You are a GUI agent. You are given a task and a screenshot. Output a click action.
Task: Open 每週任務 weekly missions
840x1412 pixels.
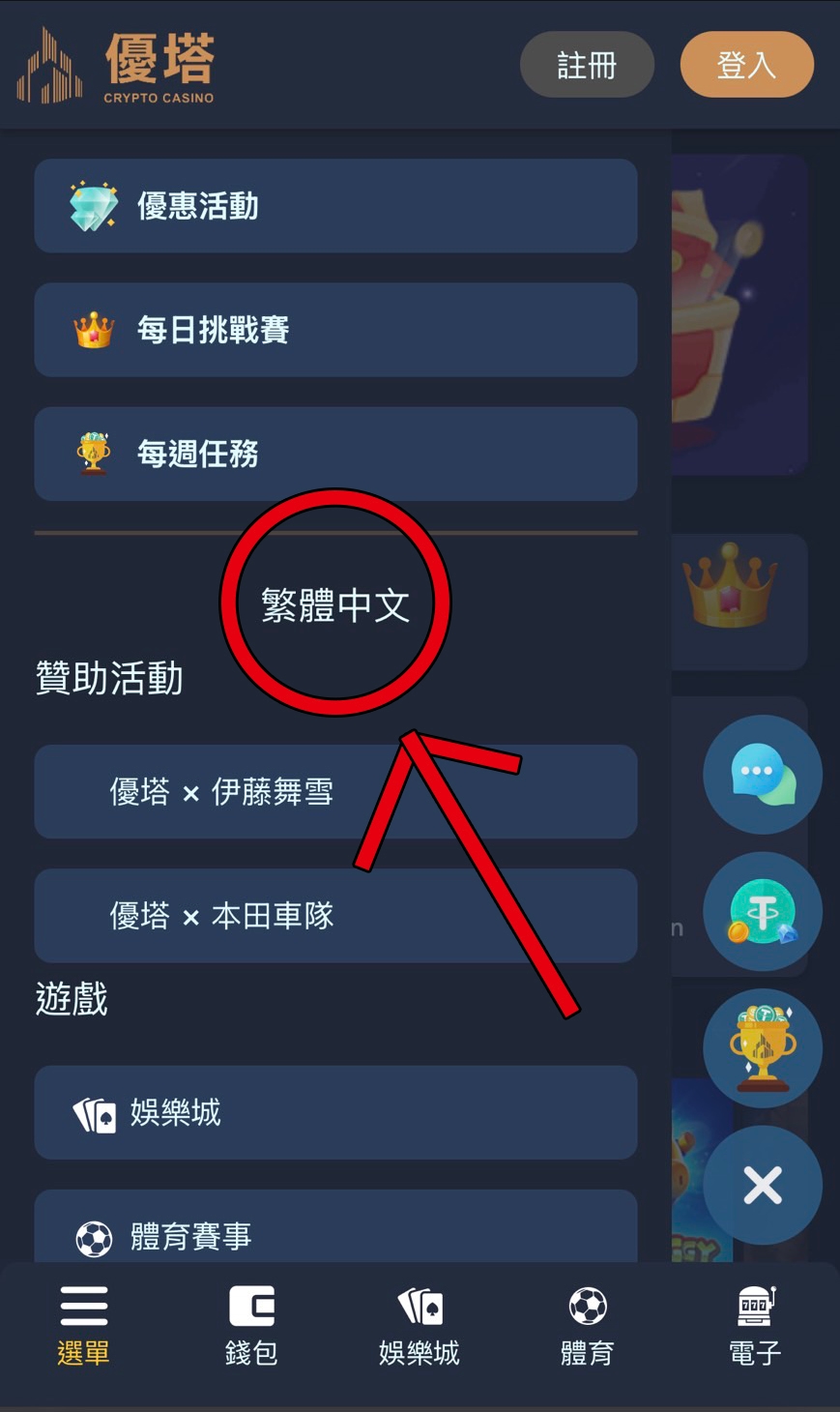point(335,454)
